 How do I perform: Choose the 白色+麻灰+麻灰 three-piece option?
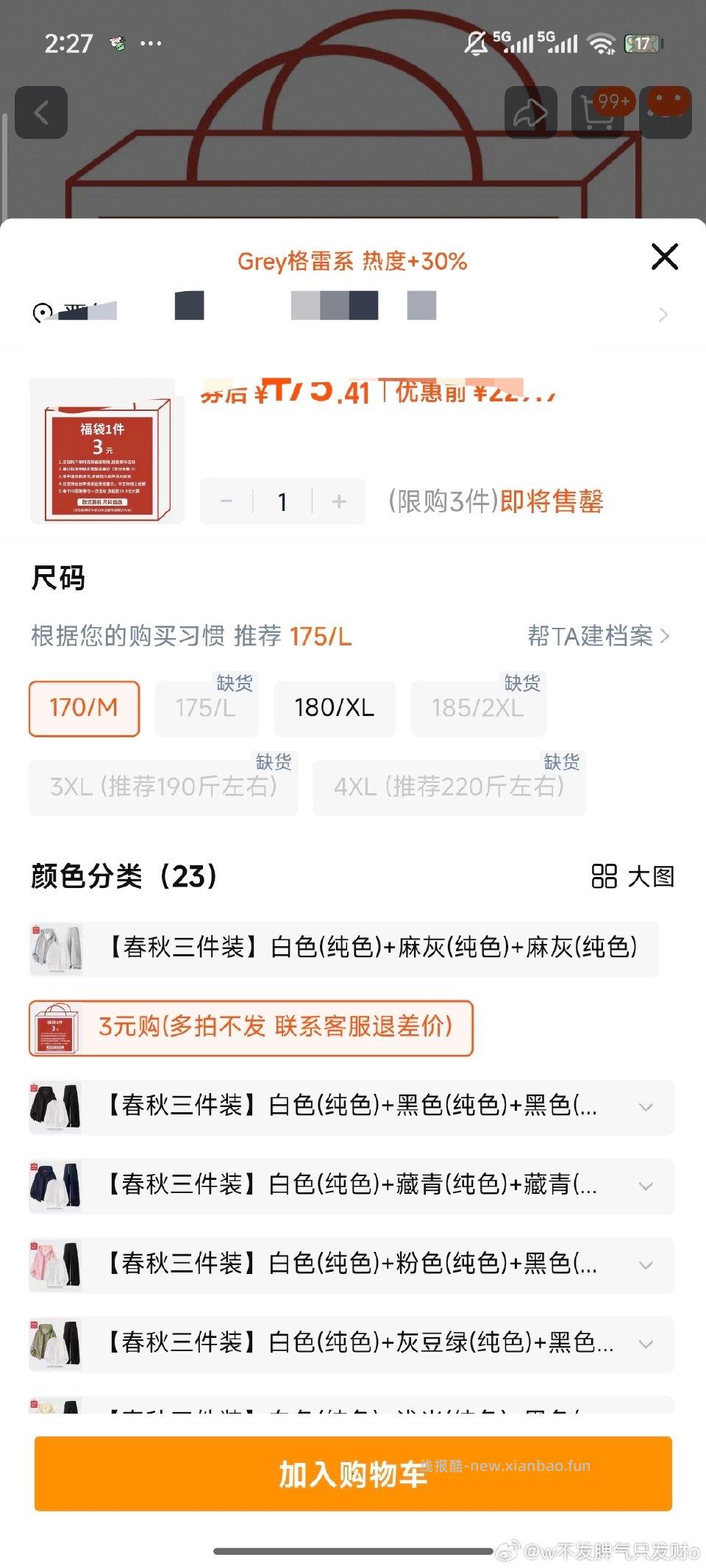pos(353,948)
